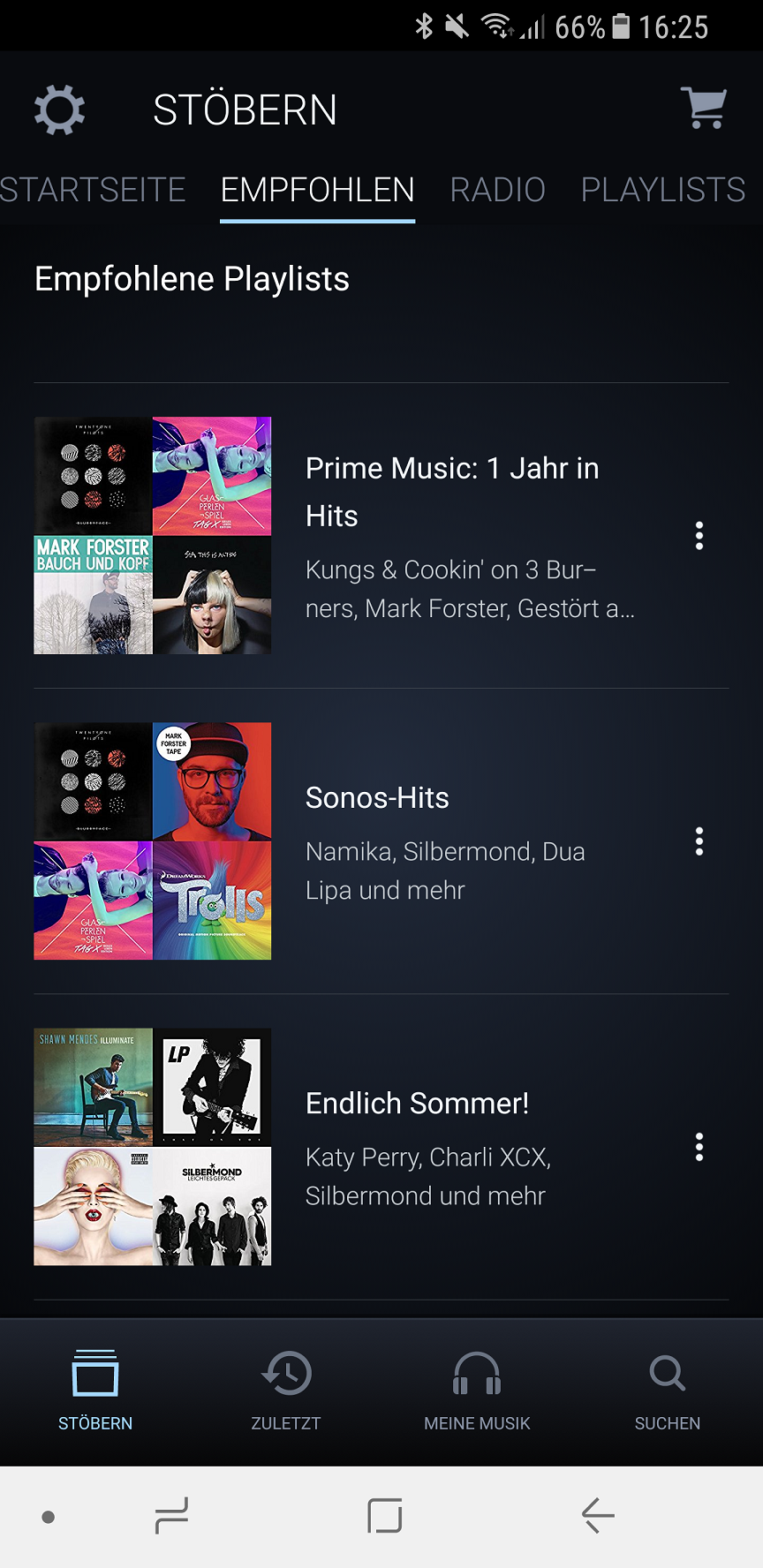
Task: Tap the system back button
Action: tap(598, 1516)
